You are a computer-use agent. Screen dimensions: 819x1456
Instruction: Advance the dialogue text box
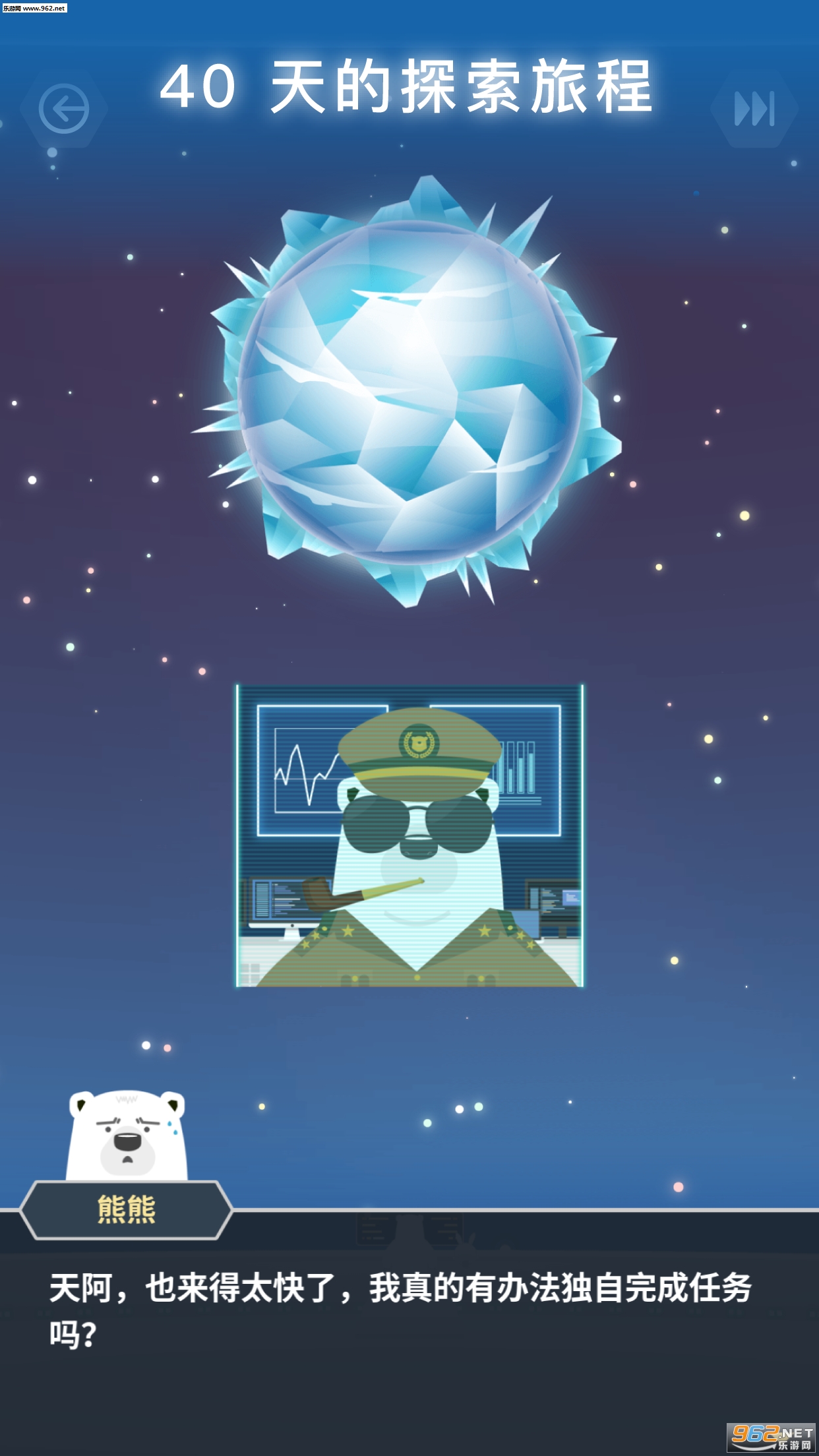pos(409,1333)
